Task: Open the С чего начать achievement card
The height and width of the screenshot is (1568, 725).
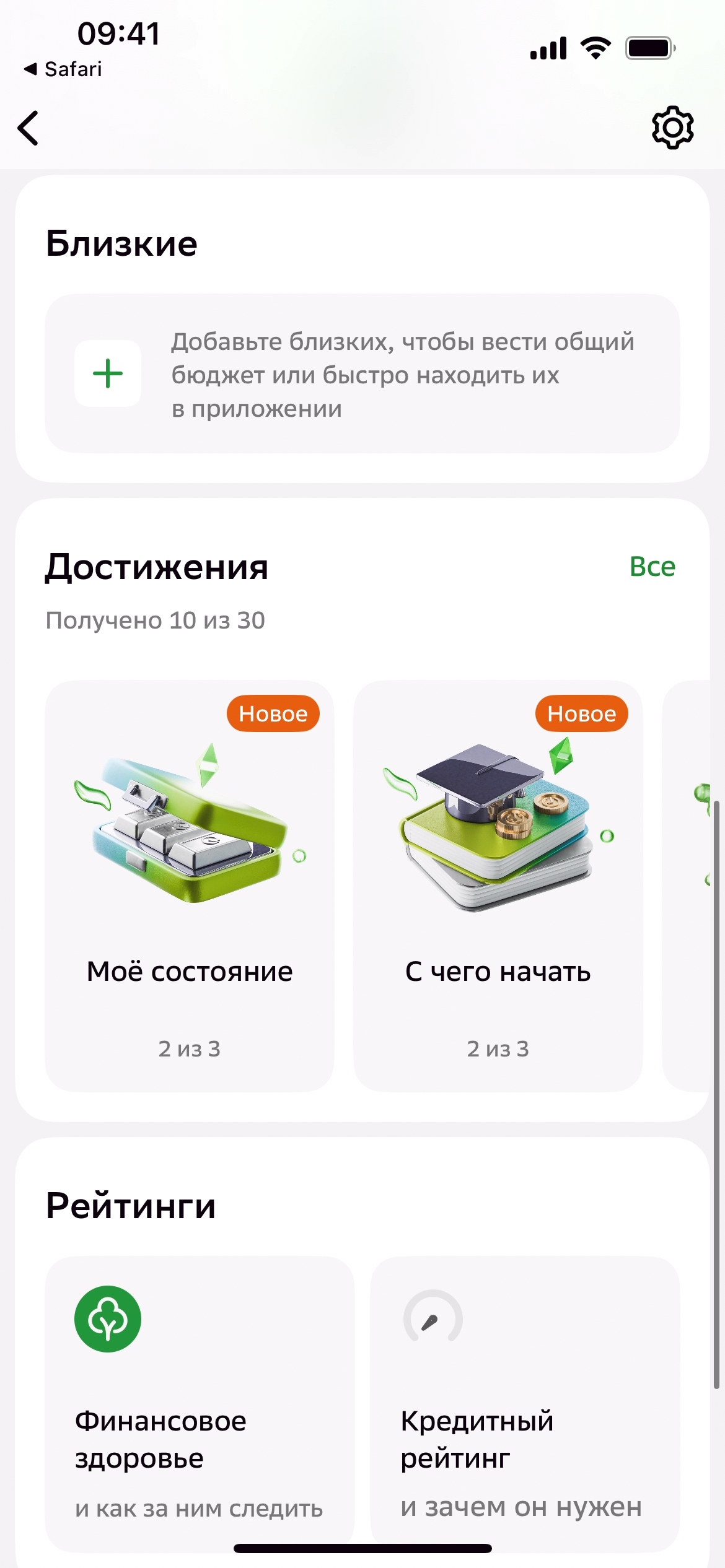Action: click(x=498, y=886)
